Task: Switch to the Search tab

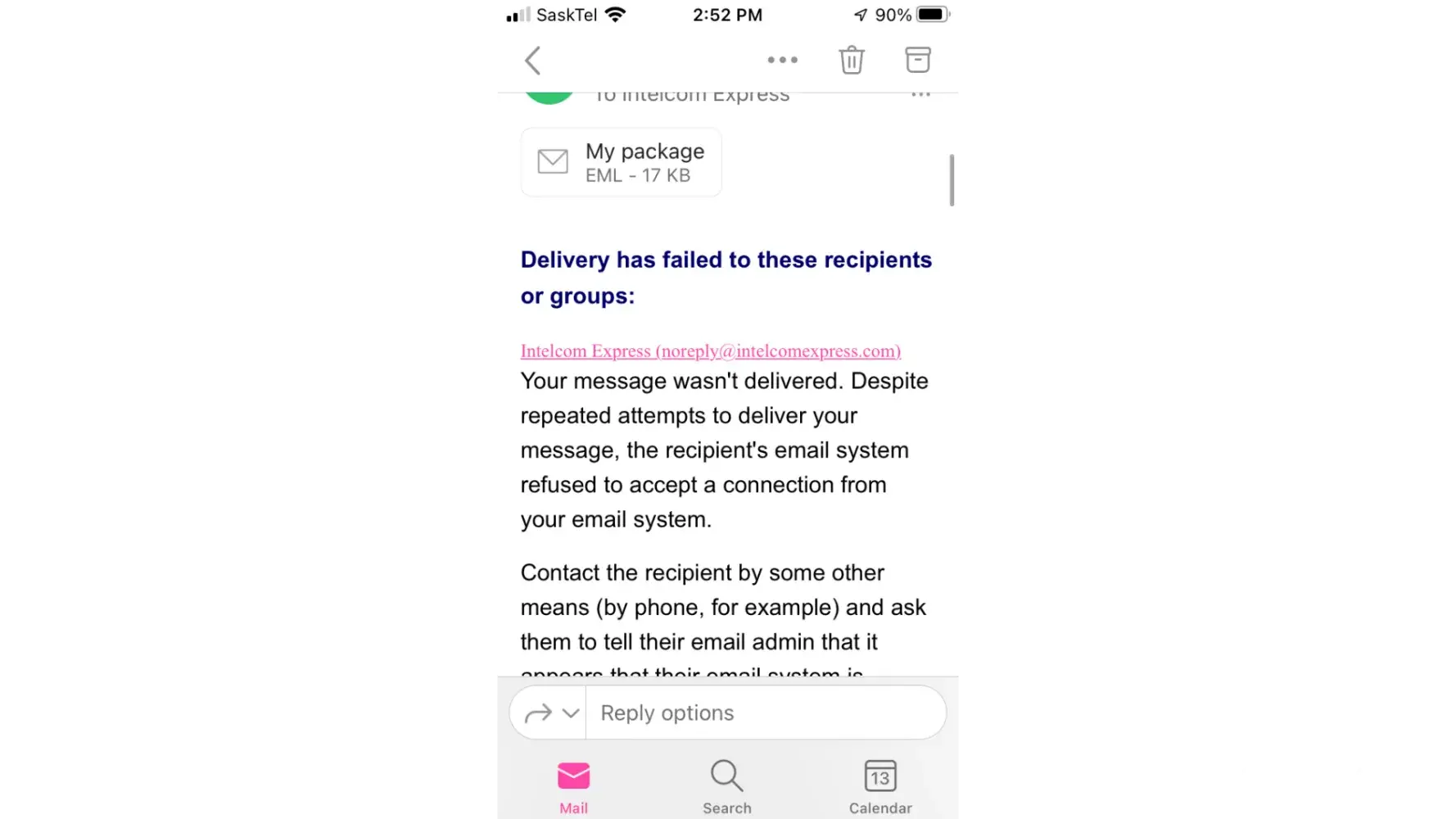Action: tap(726, 786)
